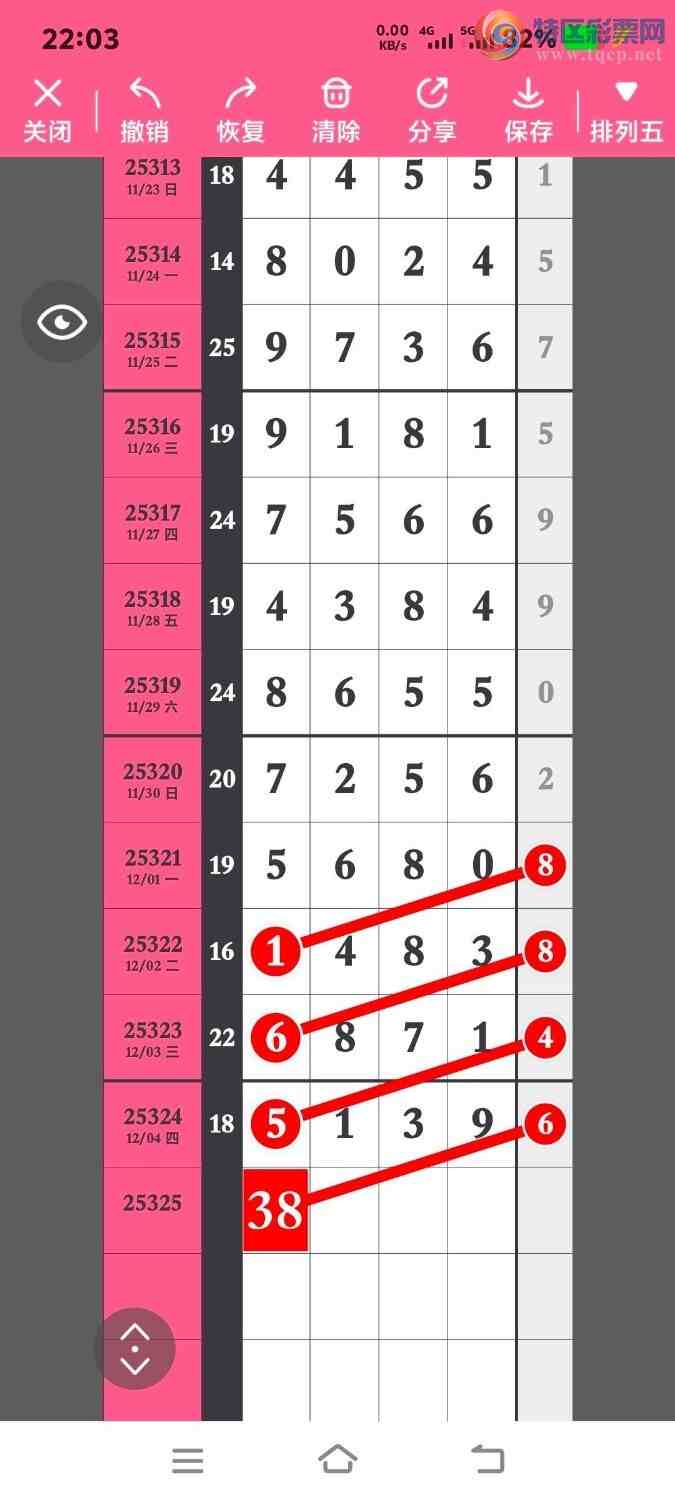Open the 排列五 lottery type dropdown
This screenshot has height=1500, width=675.
626,110
